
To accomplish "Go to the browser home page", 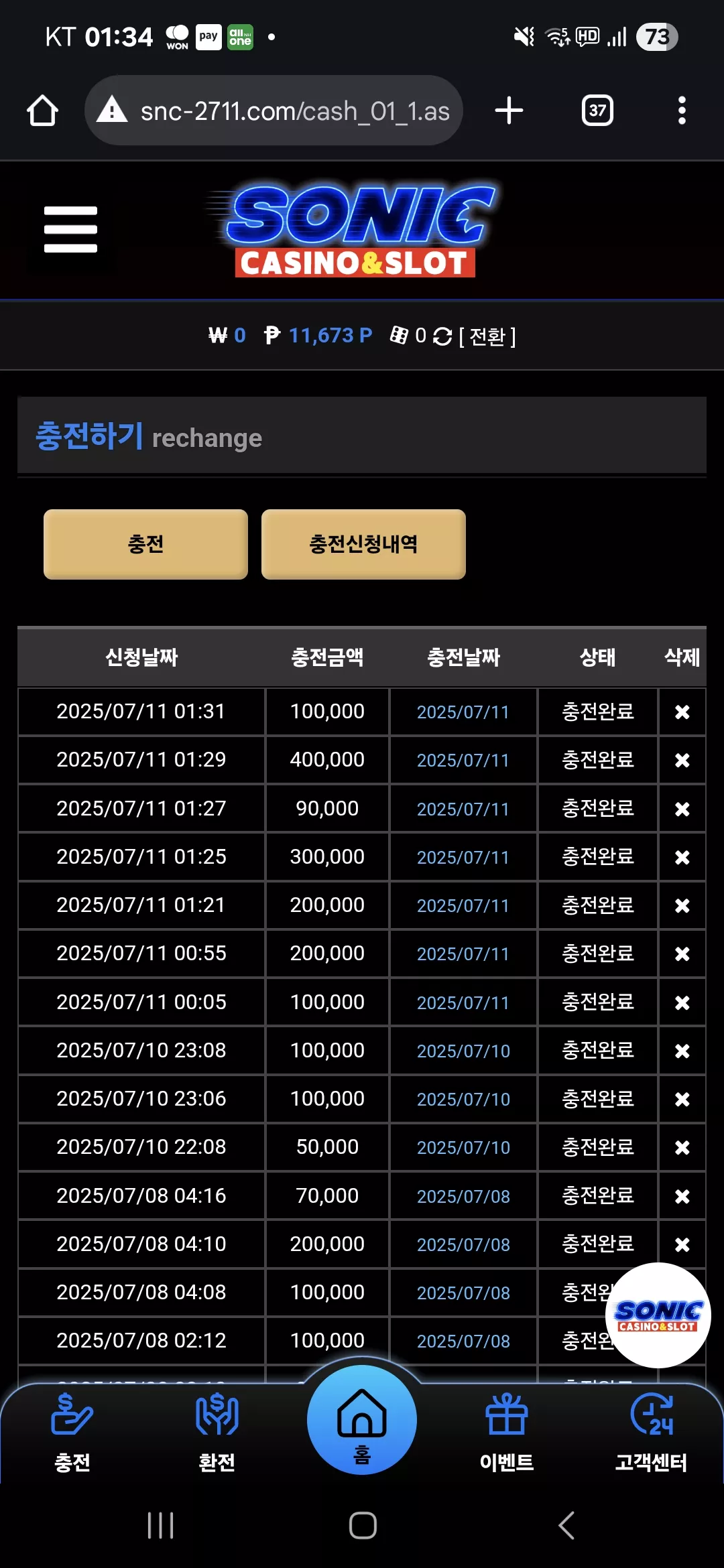I will pos(42,111).
